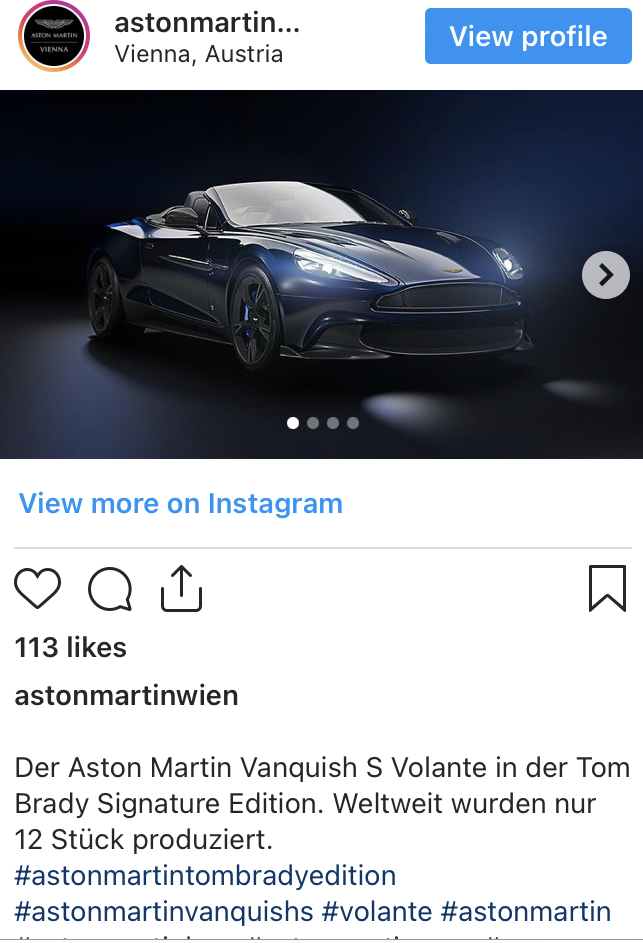The height and width of the screenshot is (943, 643).
Task: Open the astonmartinwien username
Action: point(126,696)
